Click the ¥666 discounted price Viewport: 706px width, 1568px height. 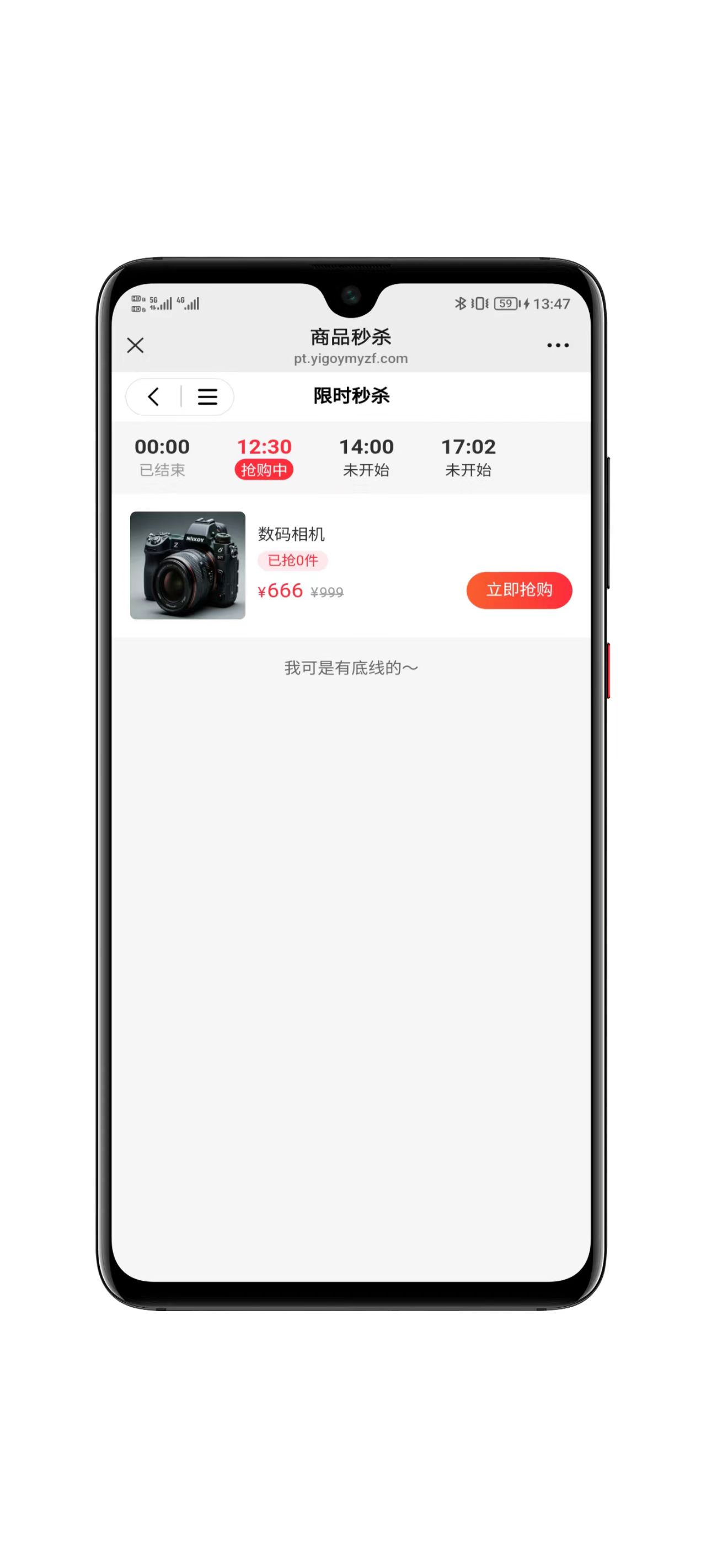tap(280, 590)
